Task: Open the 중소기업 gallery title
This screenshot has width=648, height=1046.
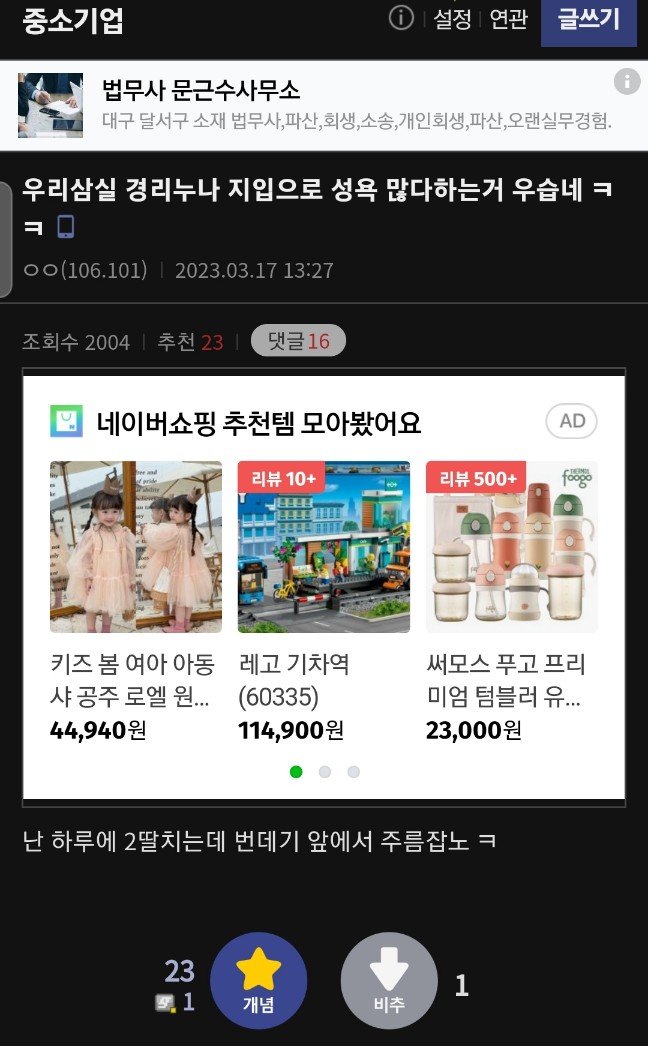Action: click(73, 20)
